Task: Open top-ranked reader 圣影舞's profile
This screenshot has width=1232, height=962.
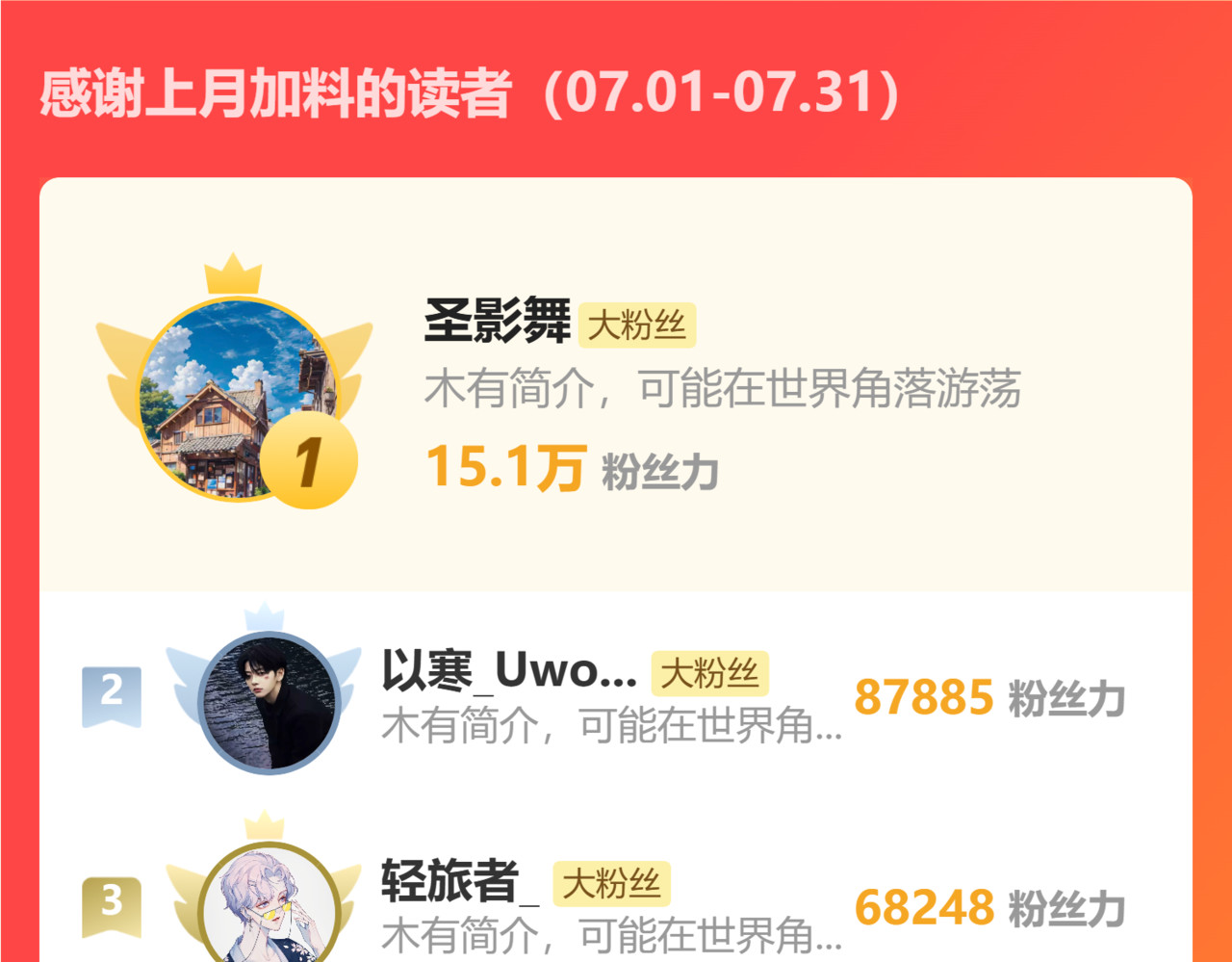Action: [497, 322]
